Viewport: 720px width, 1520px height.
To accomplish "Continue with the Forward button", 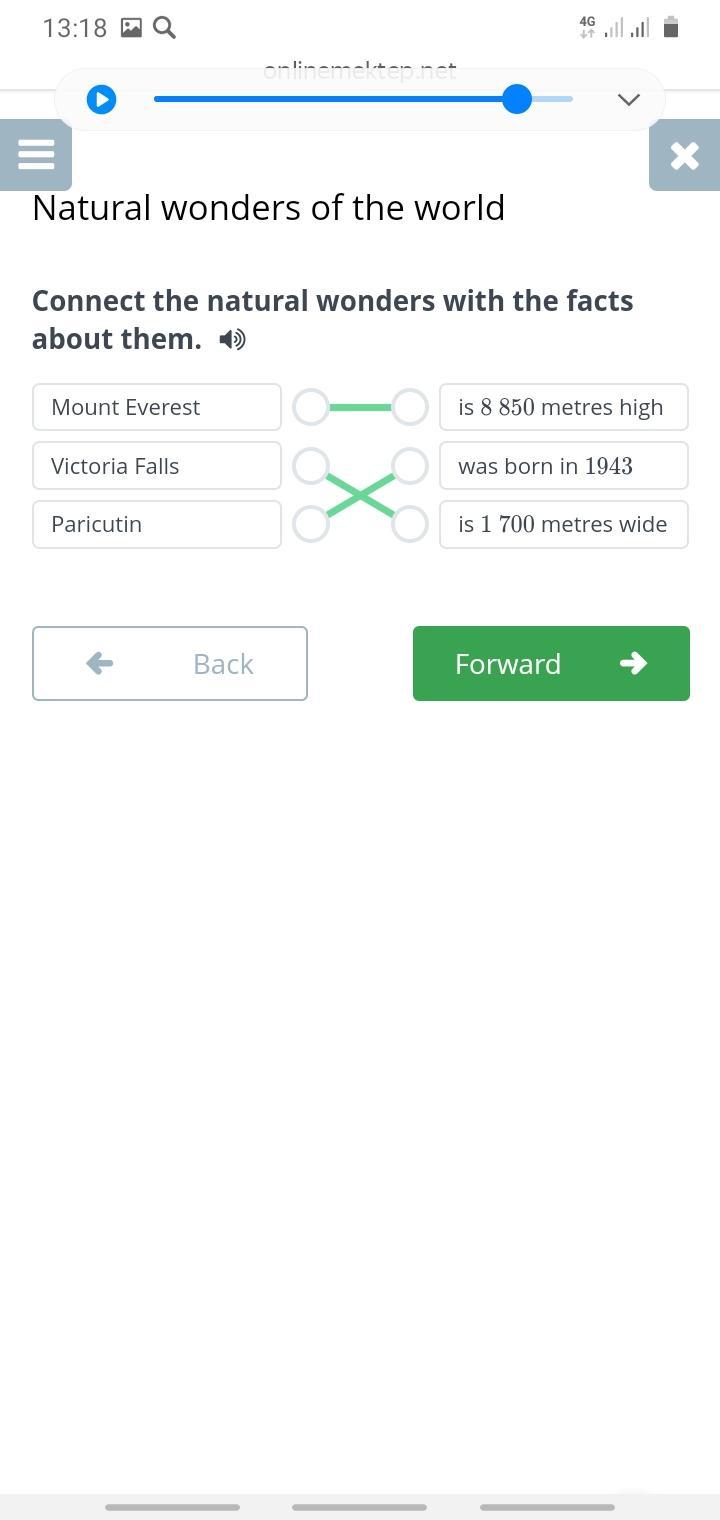I will pos(551,663).
